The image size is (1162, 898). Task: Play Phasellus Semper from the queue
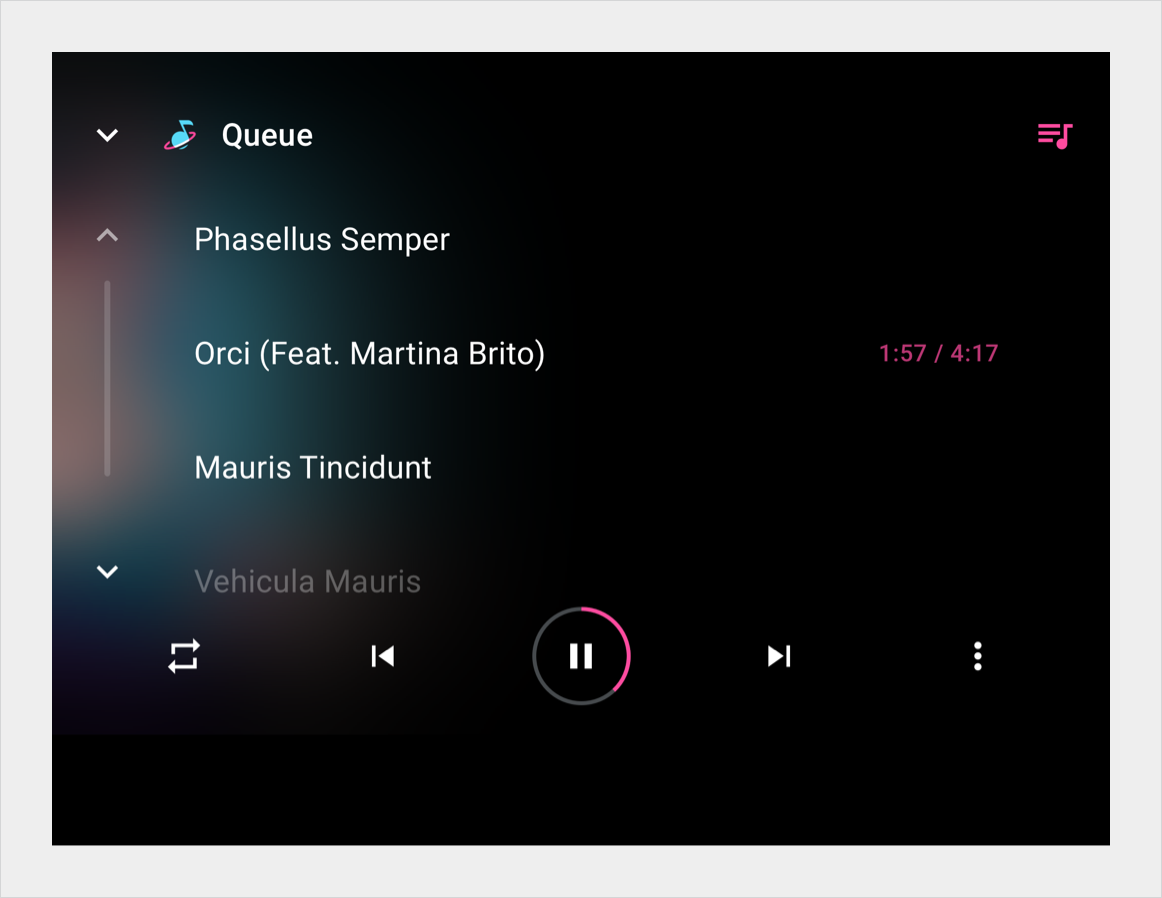coord(322,240)
